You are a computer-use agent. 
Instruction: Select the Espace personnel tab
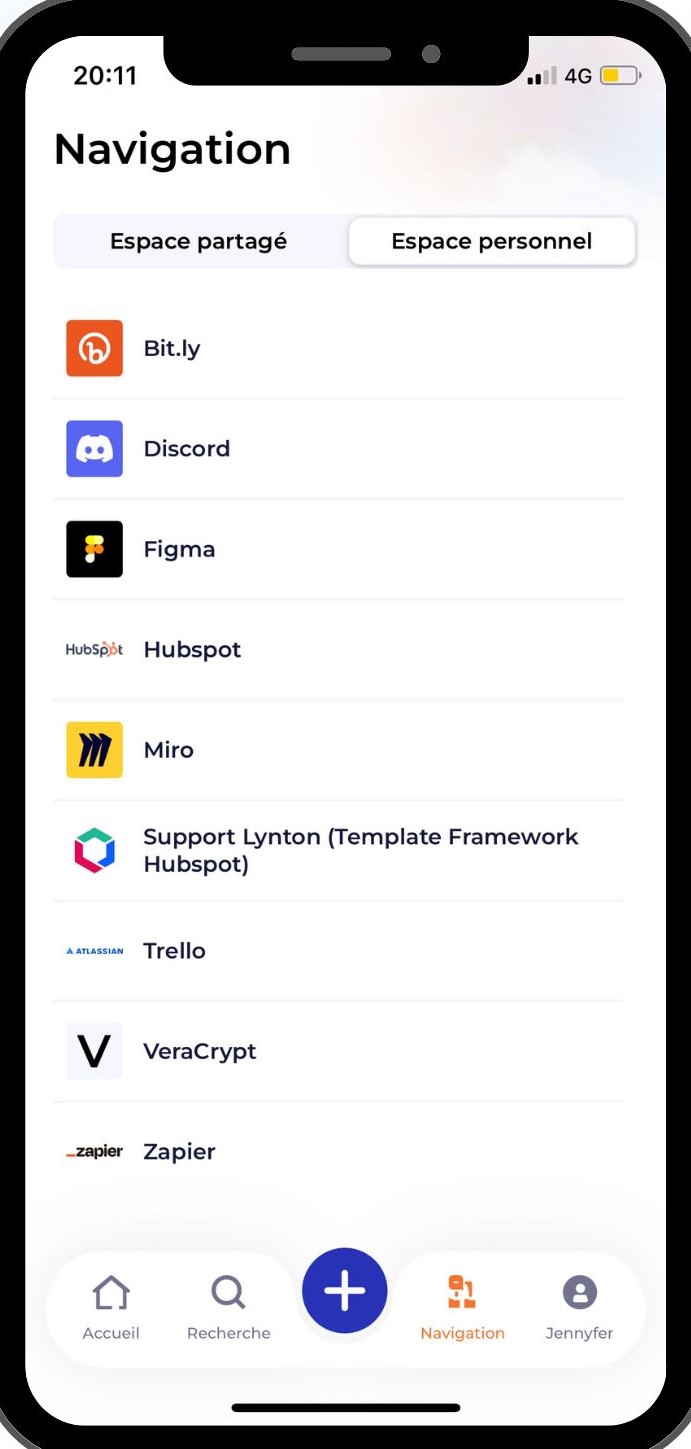coord(491,241)
